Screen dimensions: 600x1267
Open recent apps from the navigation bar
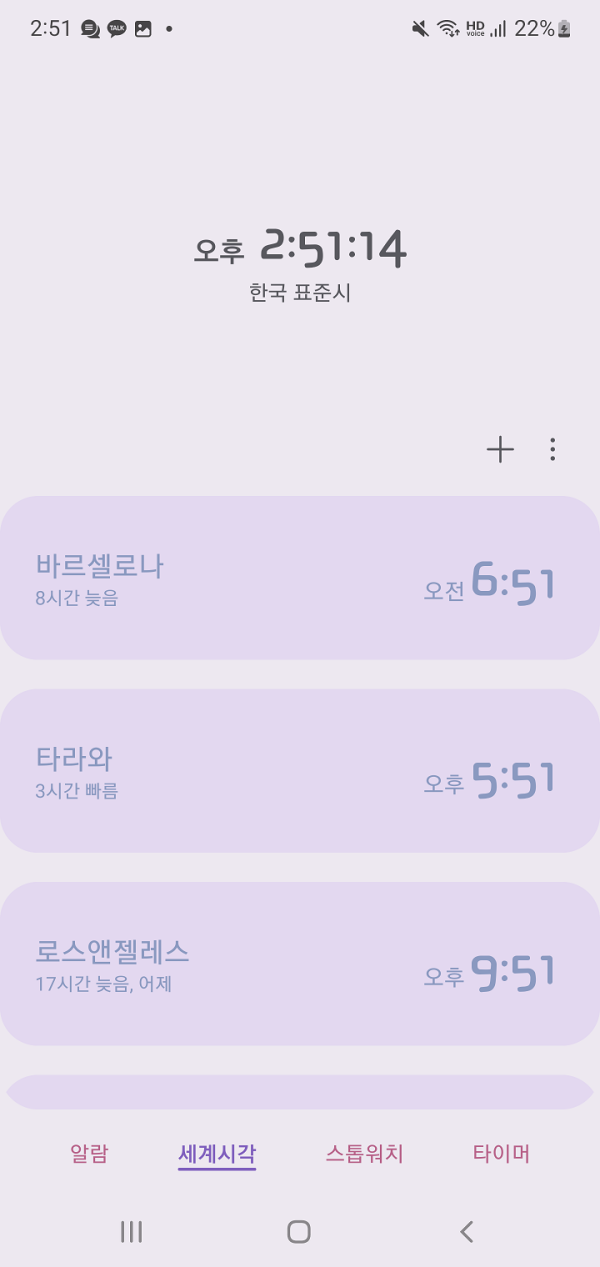[x=131, y=1232]
